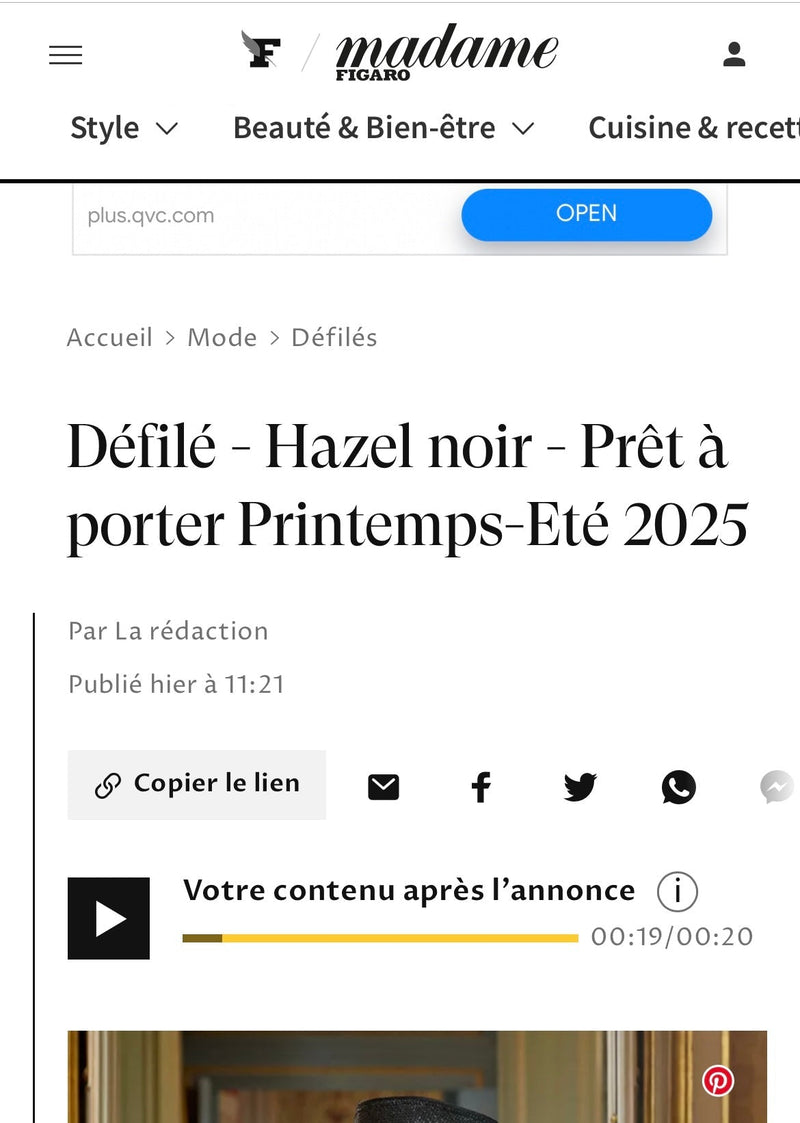Expand the Style menu

coord(124,128)
